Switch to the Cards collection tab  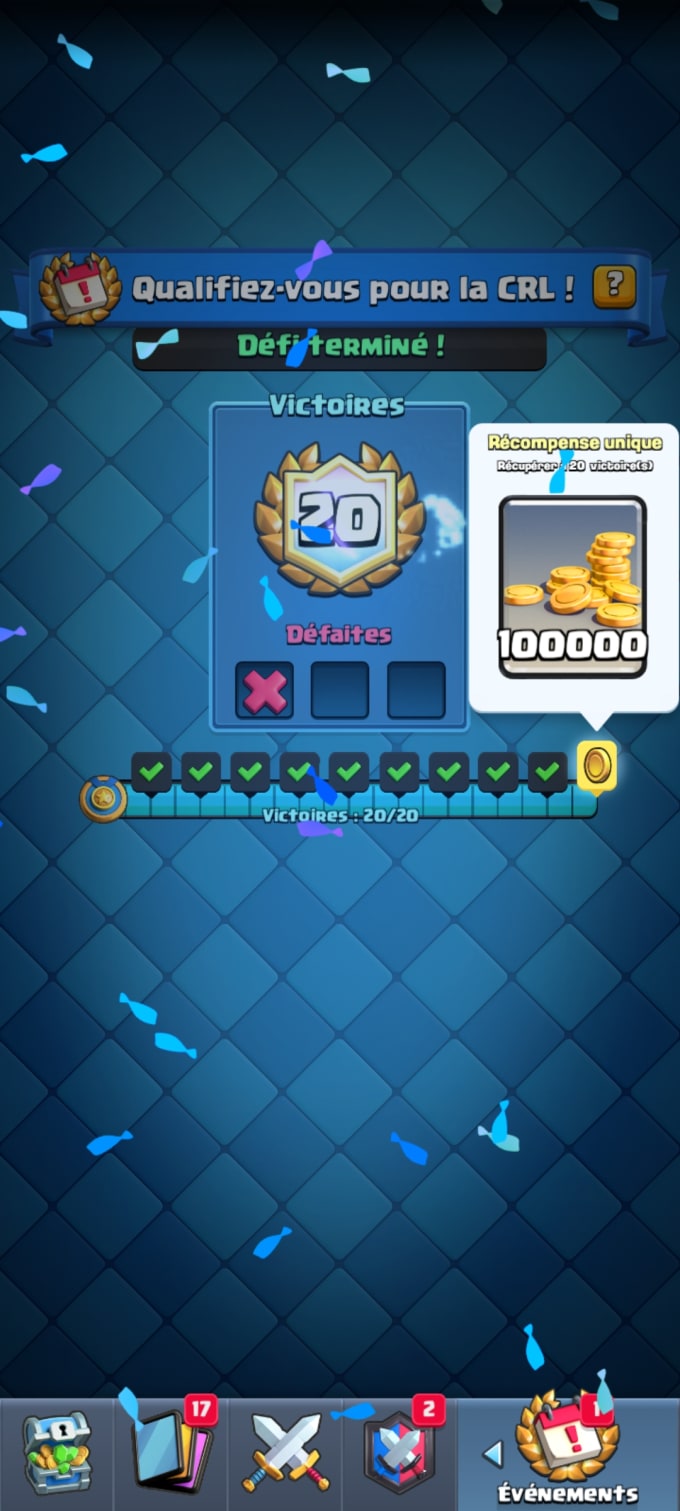(171, 1454)
